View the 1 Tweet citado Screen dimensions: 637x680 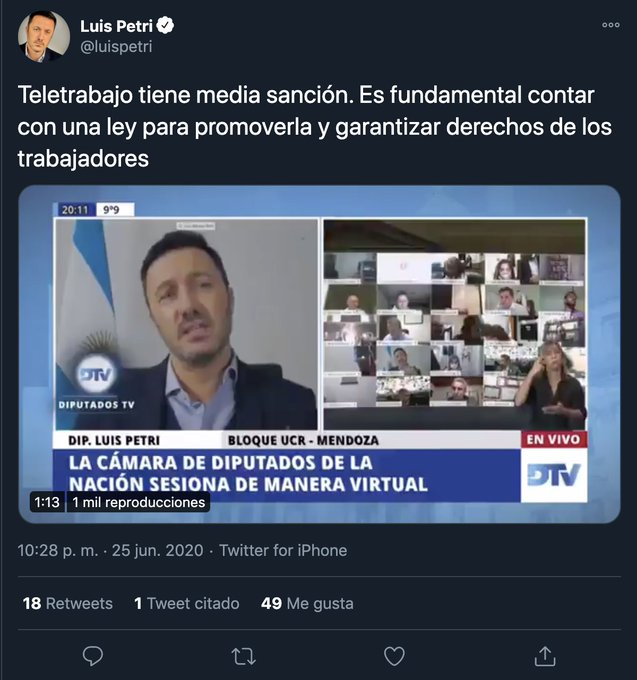coord(186,603)
